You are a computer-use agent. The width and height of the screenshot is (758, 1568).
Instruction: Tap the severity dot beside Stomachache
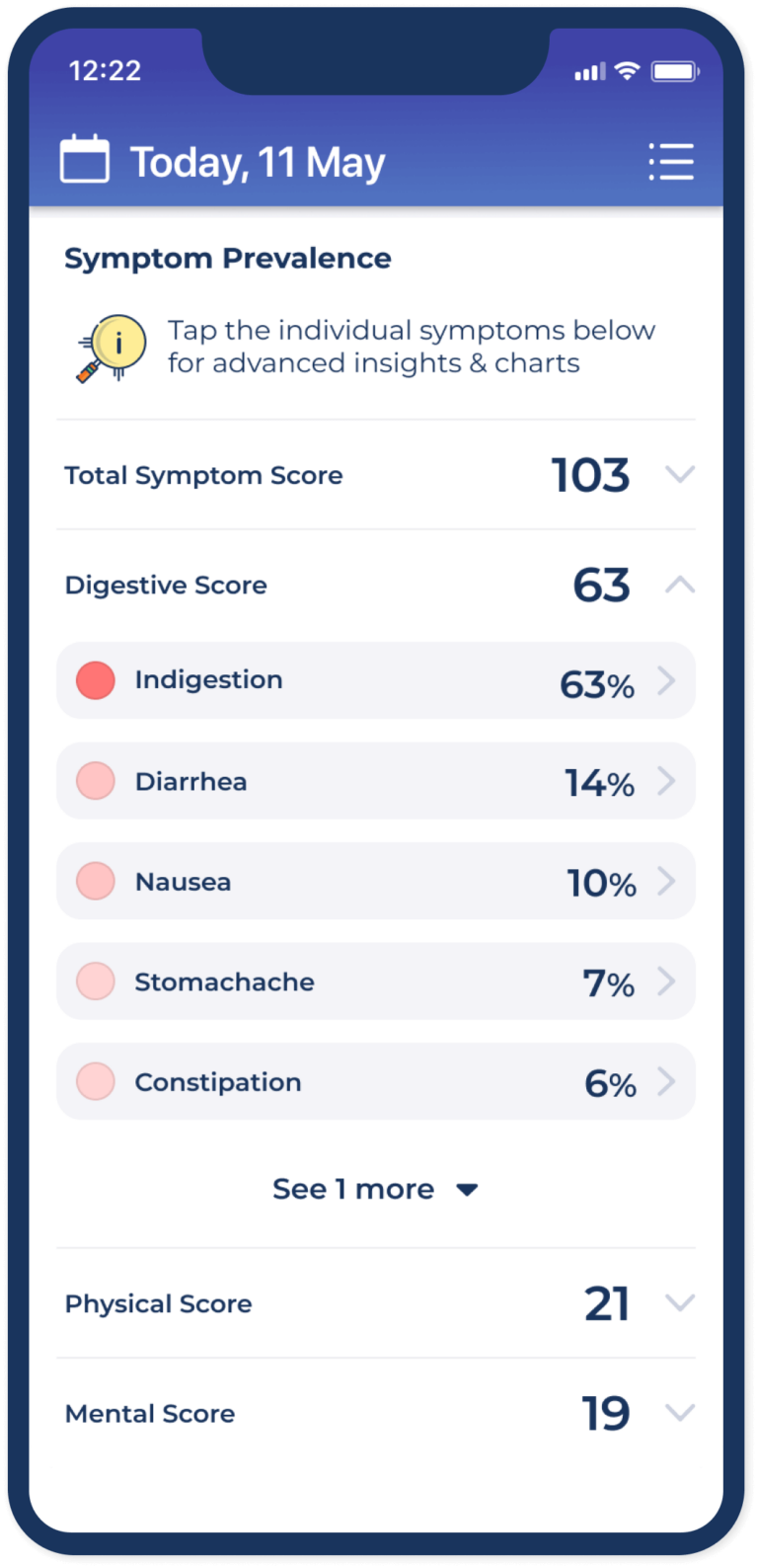(x=95, y=980)
